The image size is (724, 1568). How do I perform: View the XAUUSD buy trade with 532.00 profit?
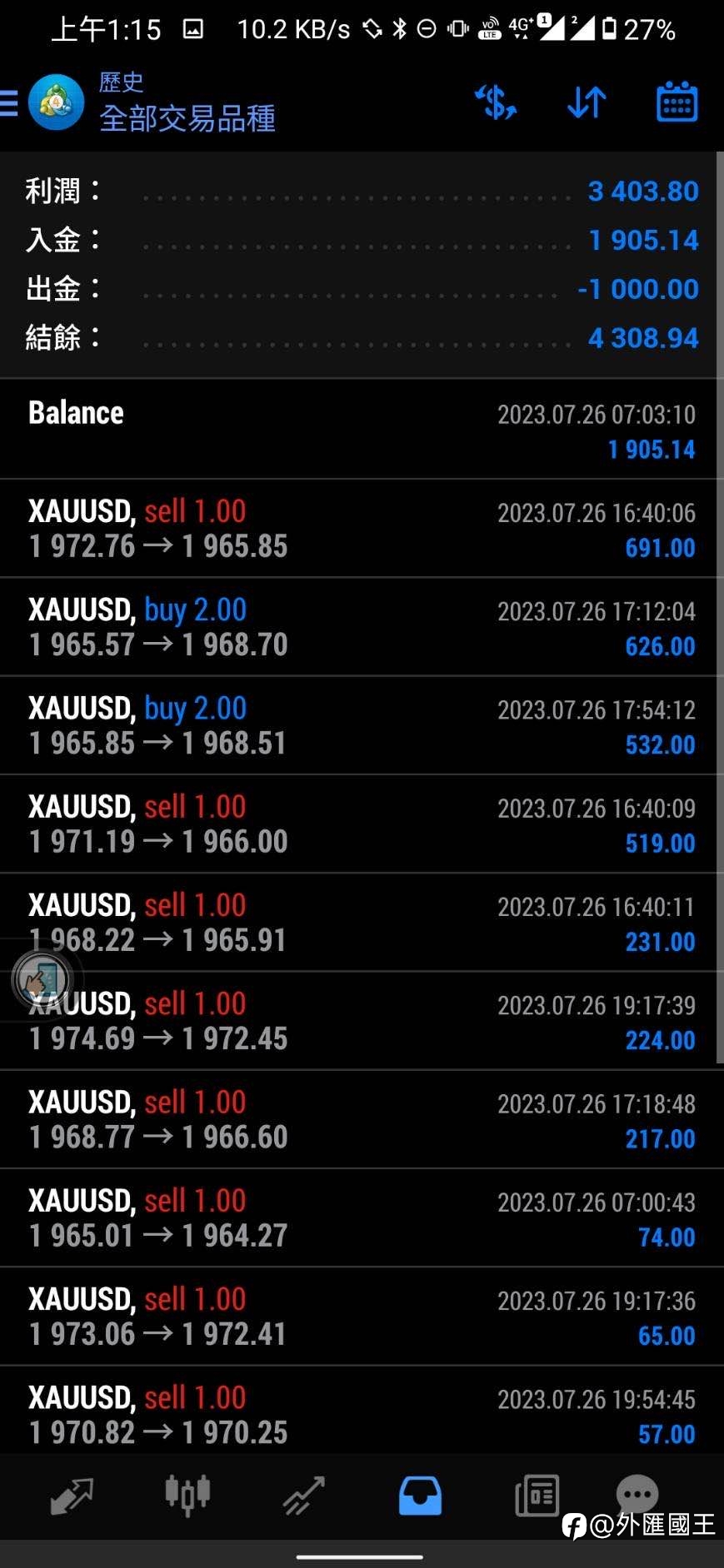(362, 725)
